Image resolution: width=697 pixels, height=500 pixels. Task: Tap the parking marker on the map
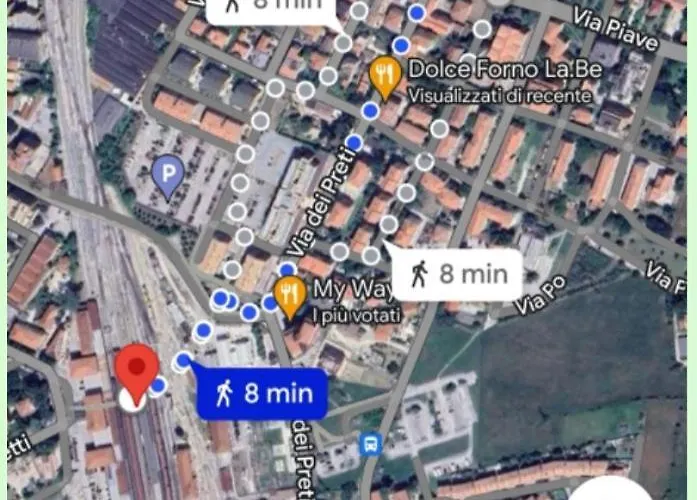[167, 177]
